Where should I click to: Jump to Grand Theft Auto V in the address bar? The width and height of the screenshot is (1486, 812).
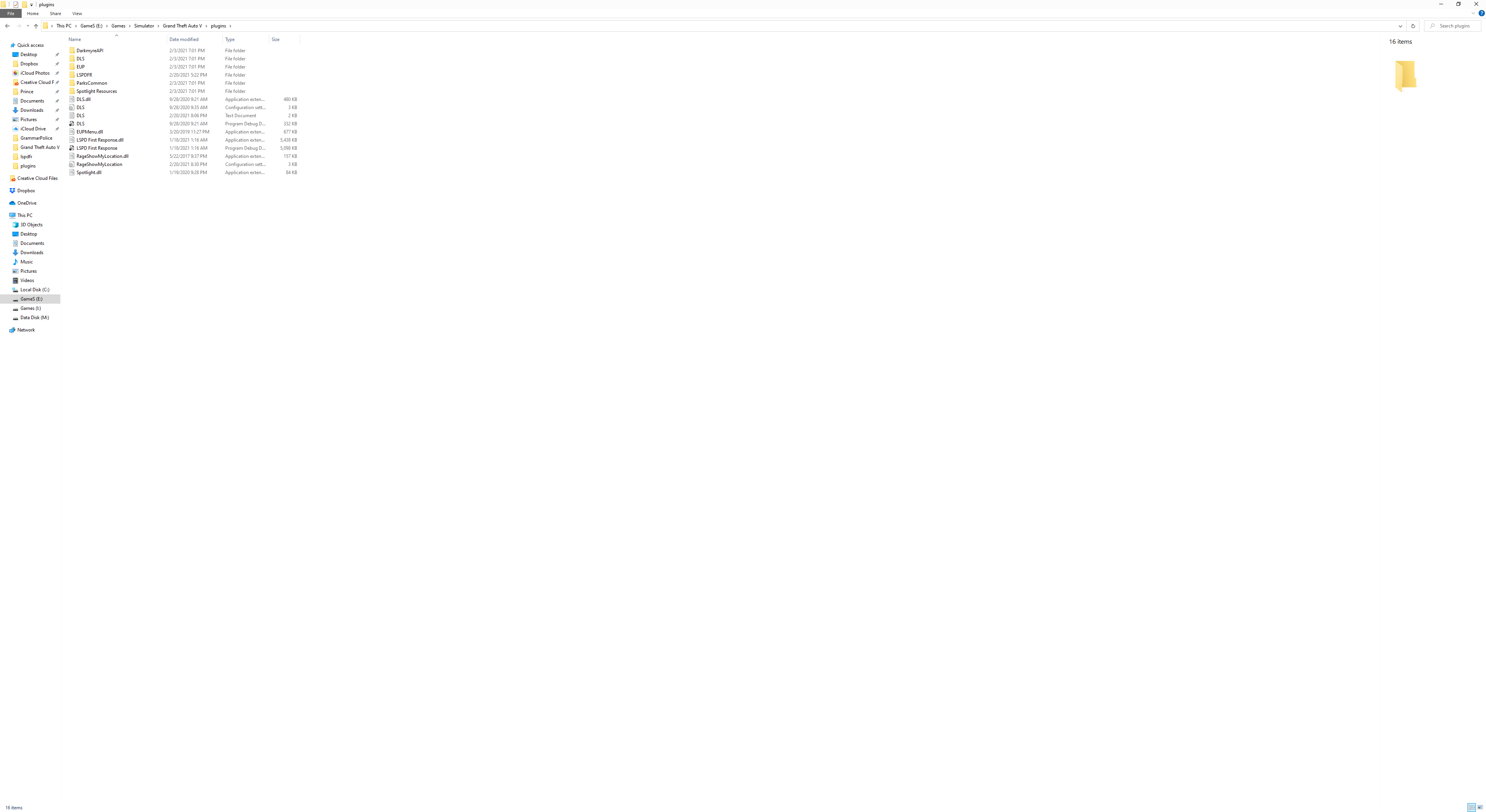182,26
